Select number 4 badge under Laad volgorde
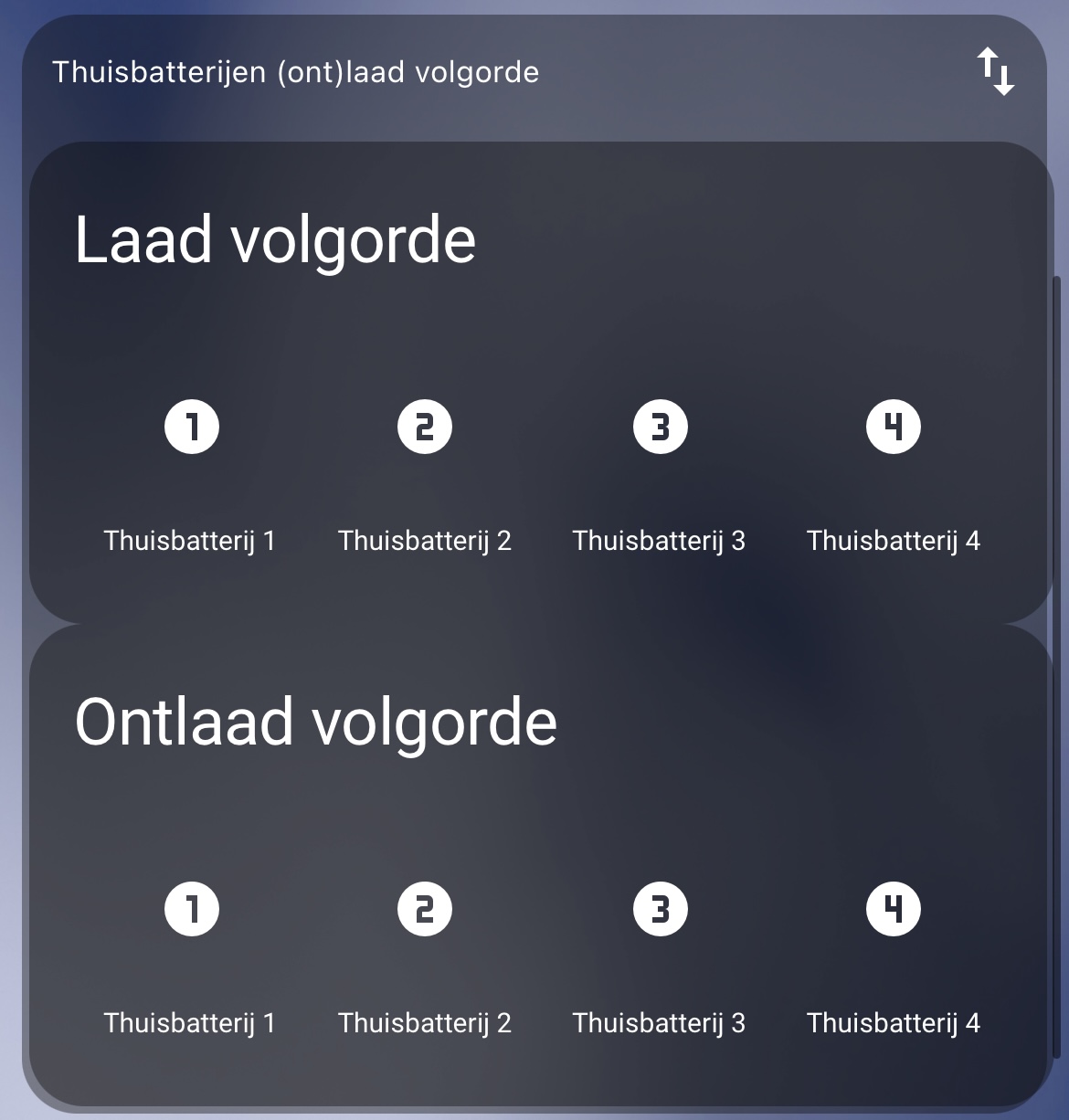1069x1120 pixels. click(x=894, y=426)
